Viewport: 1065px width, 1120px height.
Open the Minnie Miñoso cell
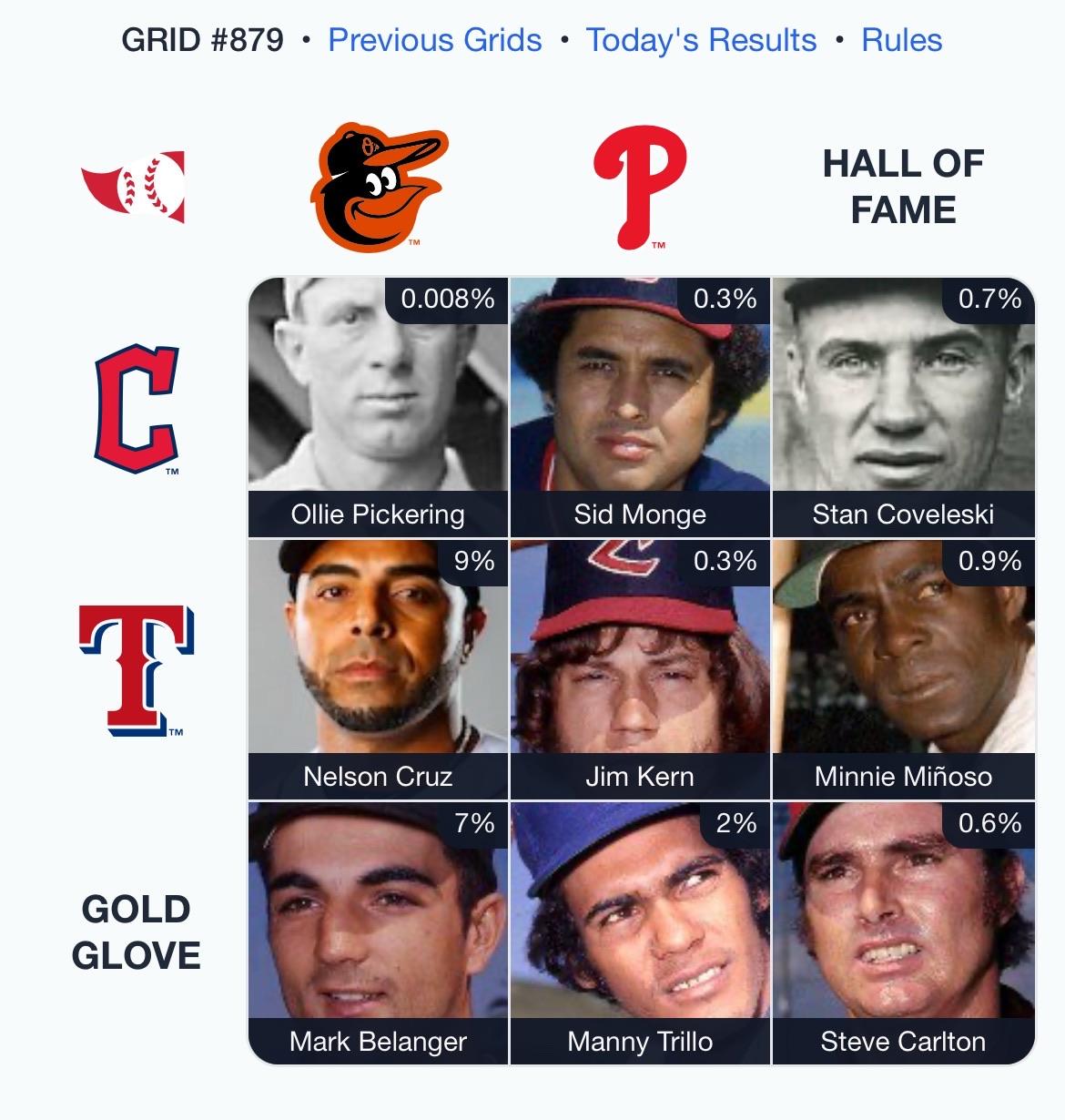903,669
